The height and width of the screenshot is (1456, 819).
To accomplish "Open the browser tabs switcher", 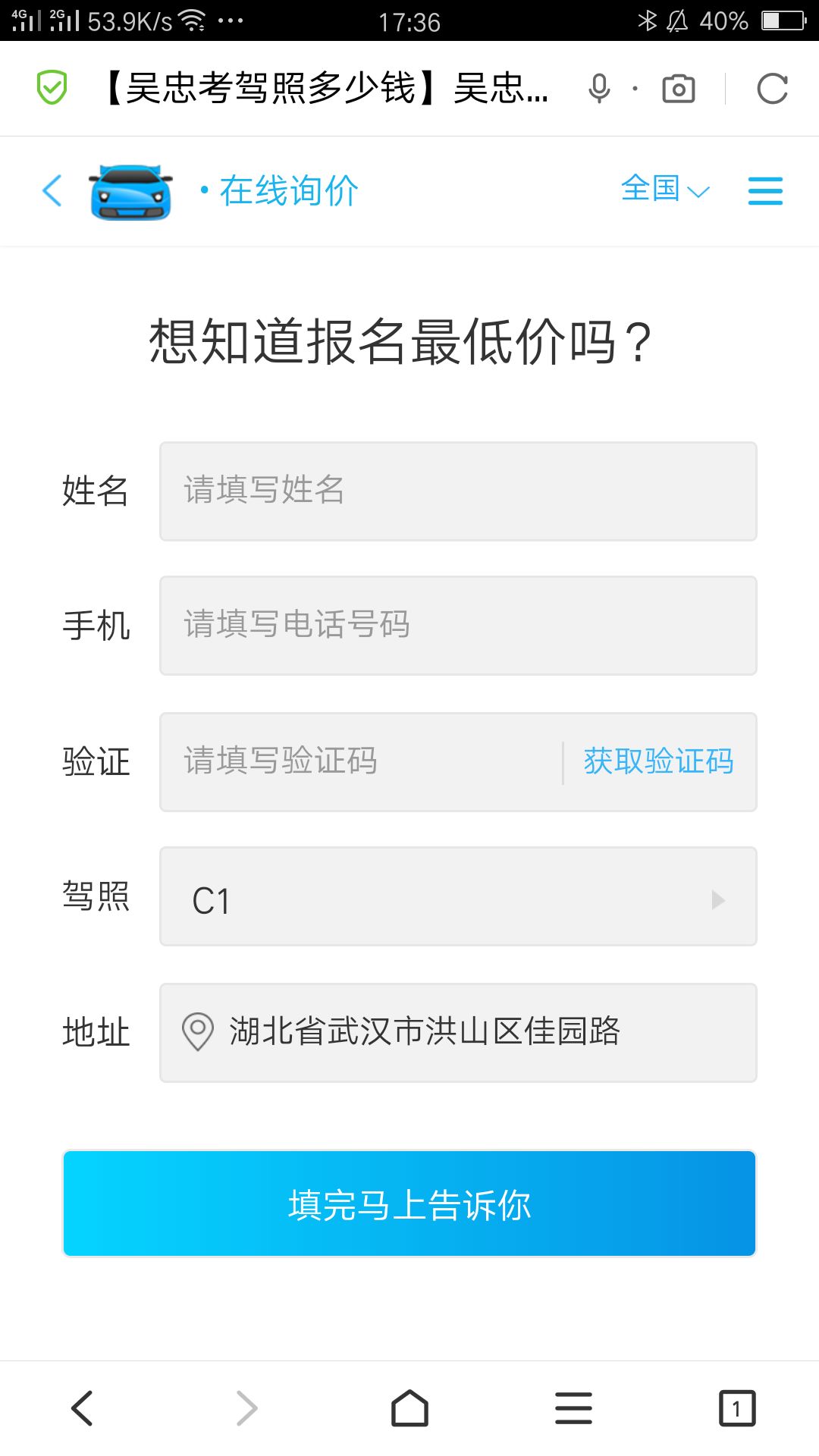I will point(736,1408).
